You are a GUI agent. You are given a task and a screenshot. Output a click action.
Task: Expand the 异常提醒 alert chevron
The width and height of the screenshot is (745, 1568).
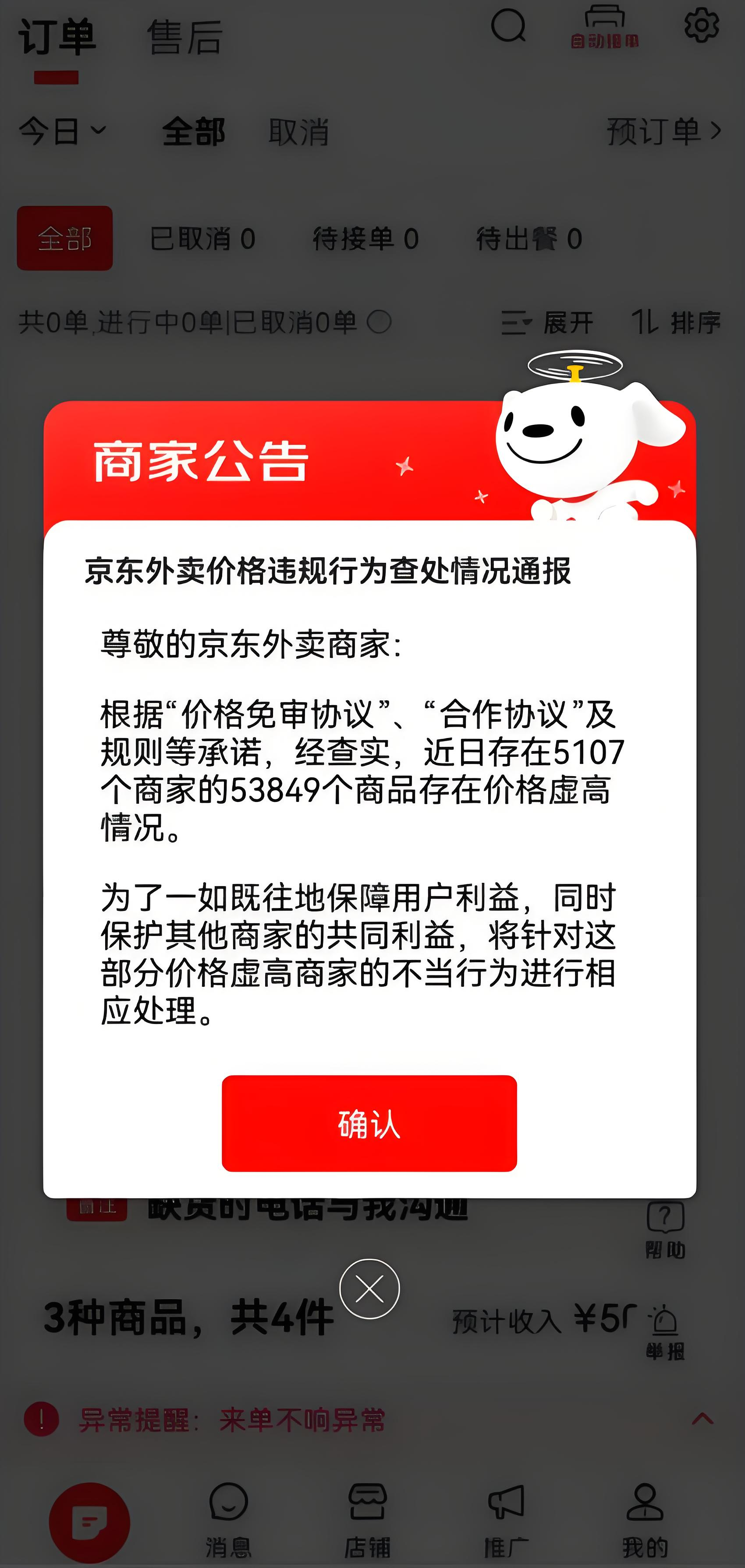click(702, 1420)
